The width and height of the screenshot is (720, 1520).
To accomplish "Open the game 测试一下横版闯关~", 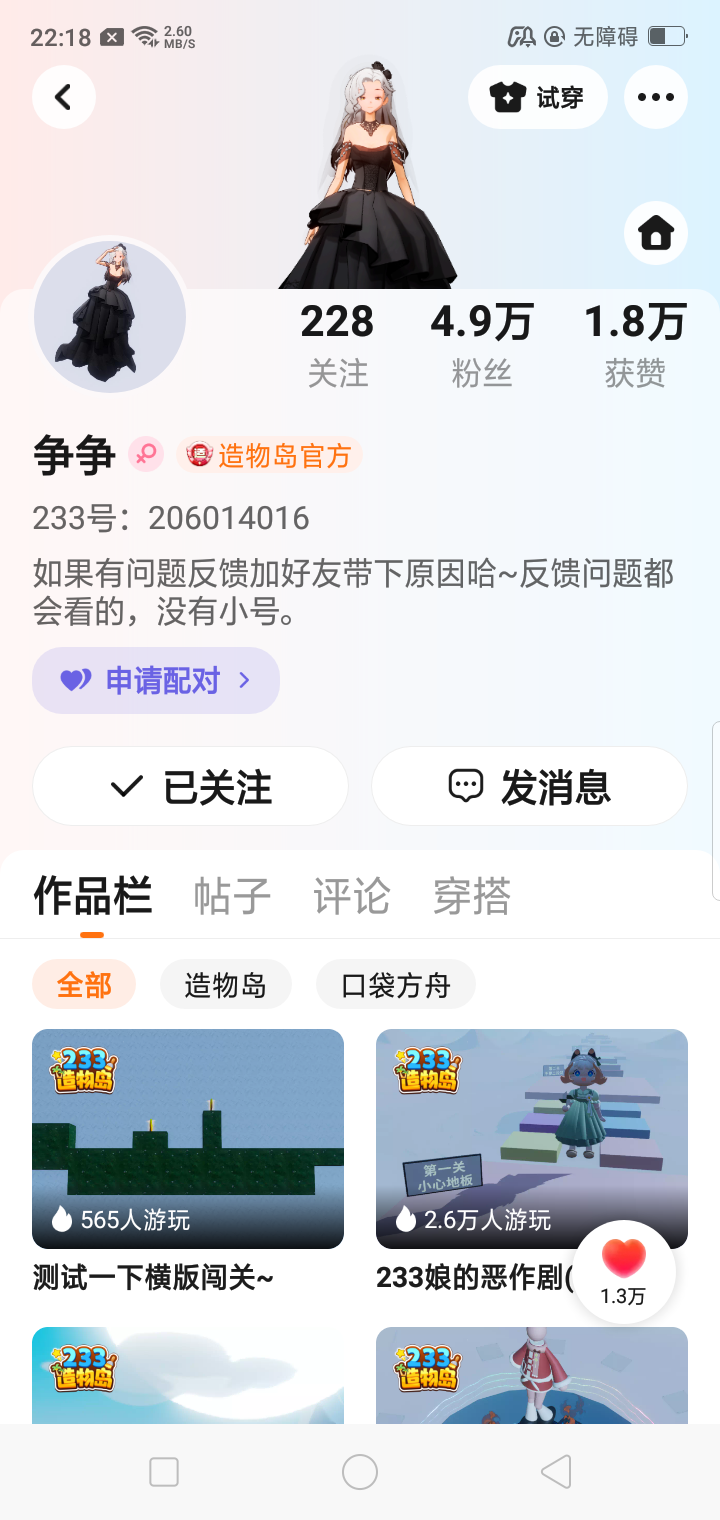I will 188,1139.
